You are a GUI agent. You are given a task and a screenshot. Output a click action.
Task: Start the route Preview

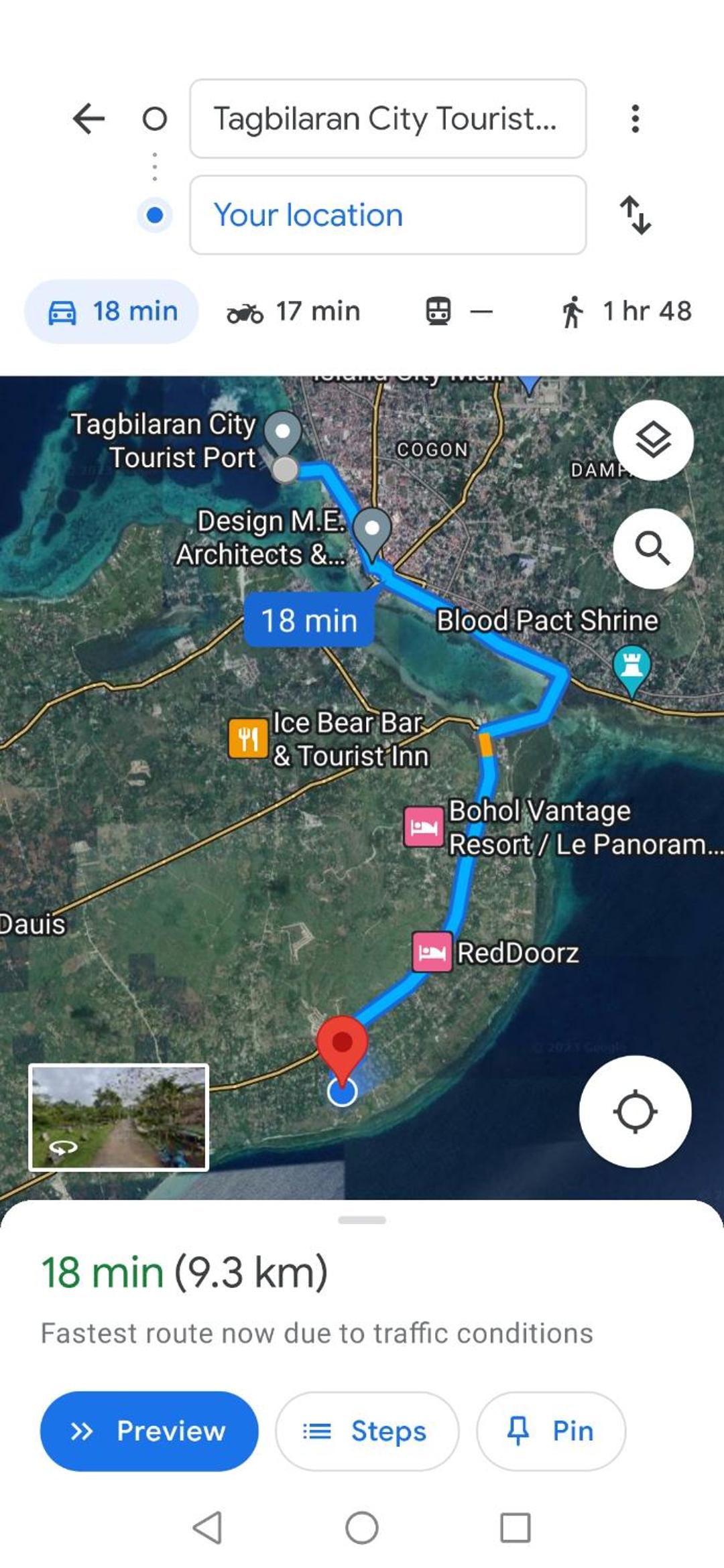[149, 1431]
